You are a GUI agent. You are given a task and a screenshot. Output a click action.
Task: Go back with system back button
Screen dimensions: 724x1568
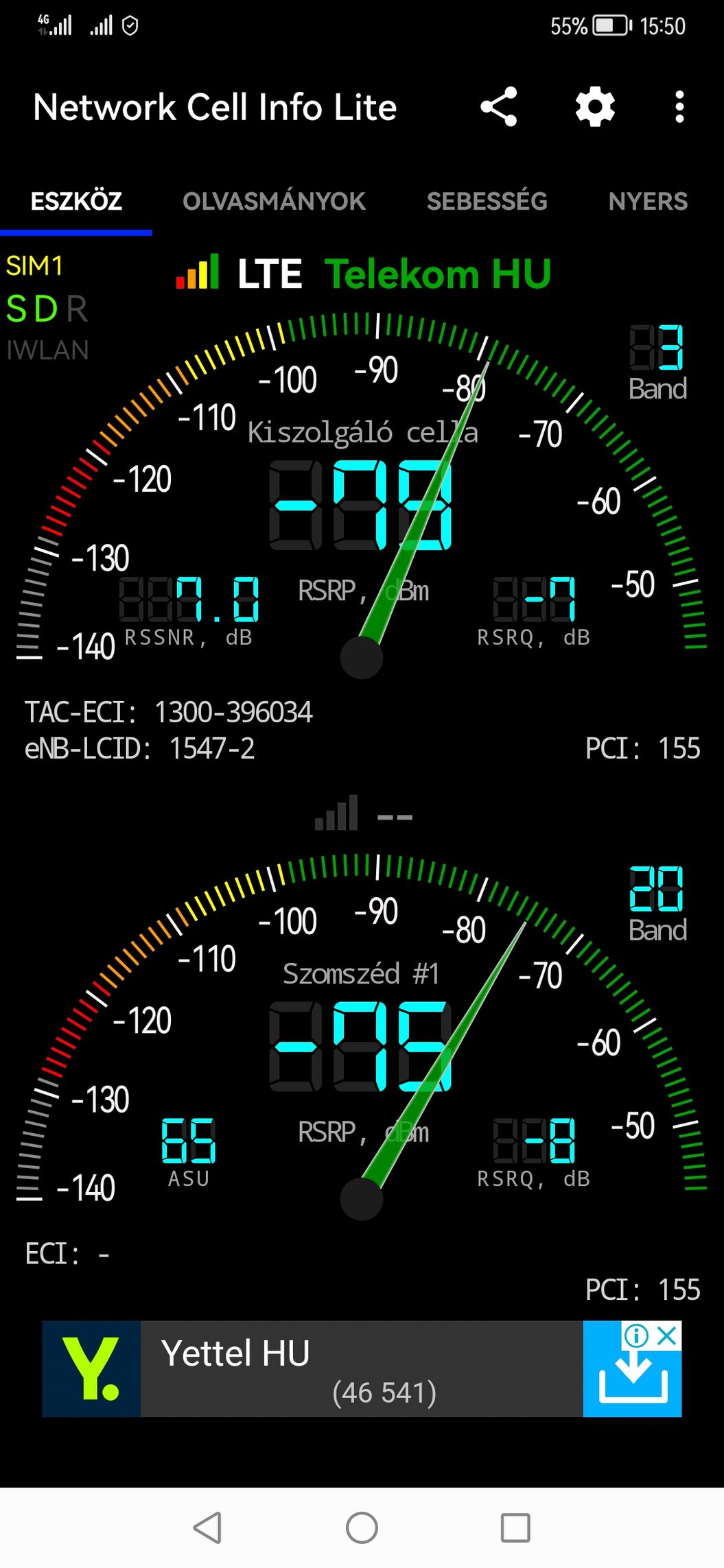click(x=207, y=1528)
